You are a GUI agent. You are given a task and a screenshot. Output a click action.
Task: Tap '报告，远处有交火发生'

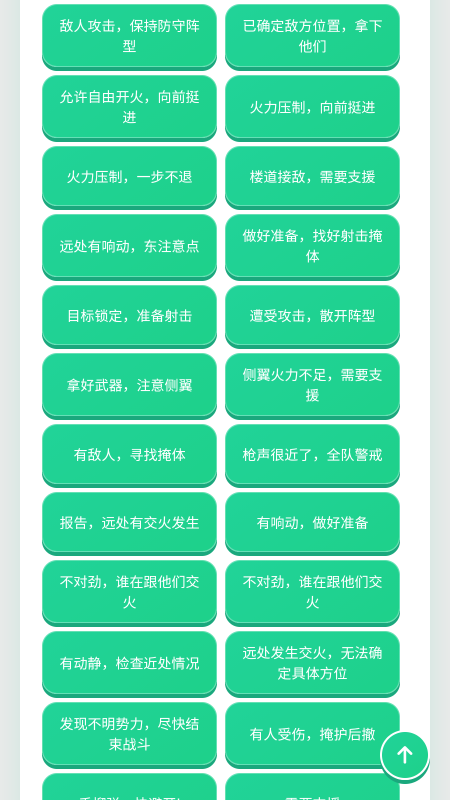click(x=130, y=522)
